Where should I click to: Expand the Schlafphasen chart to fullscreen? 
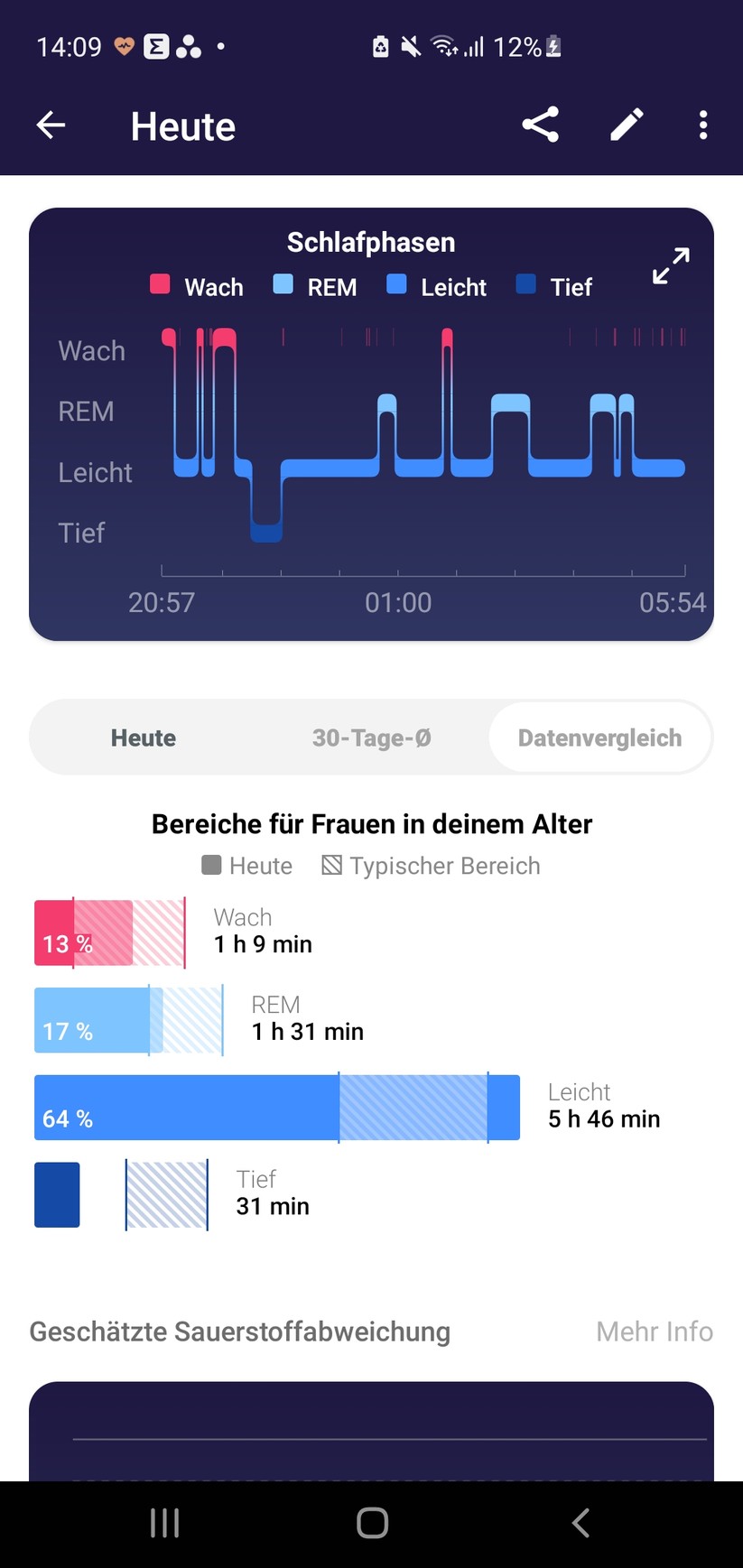click(x=671, y=266)
